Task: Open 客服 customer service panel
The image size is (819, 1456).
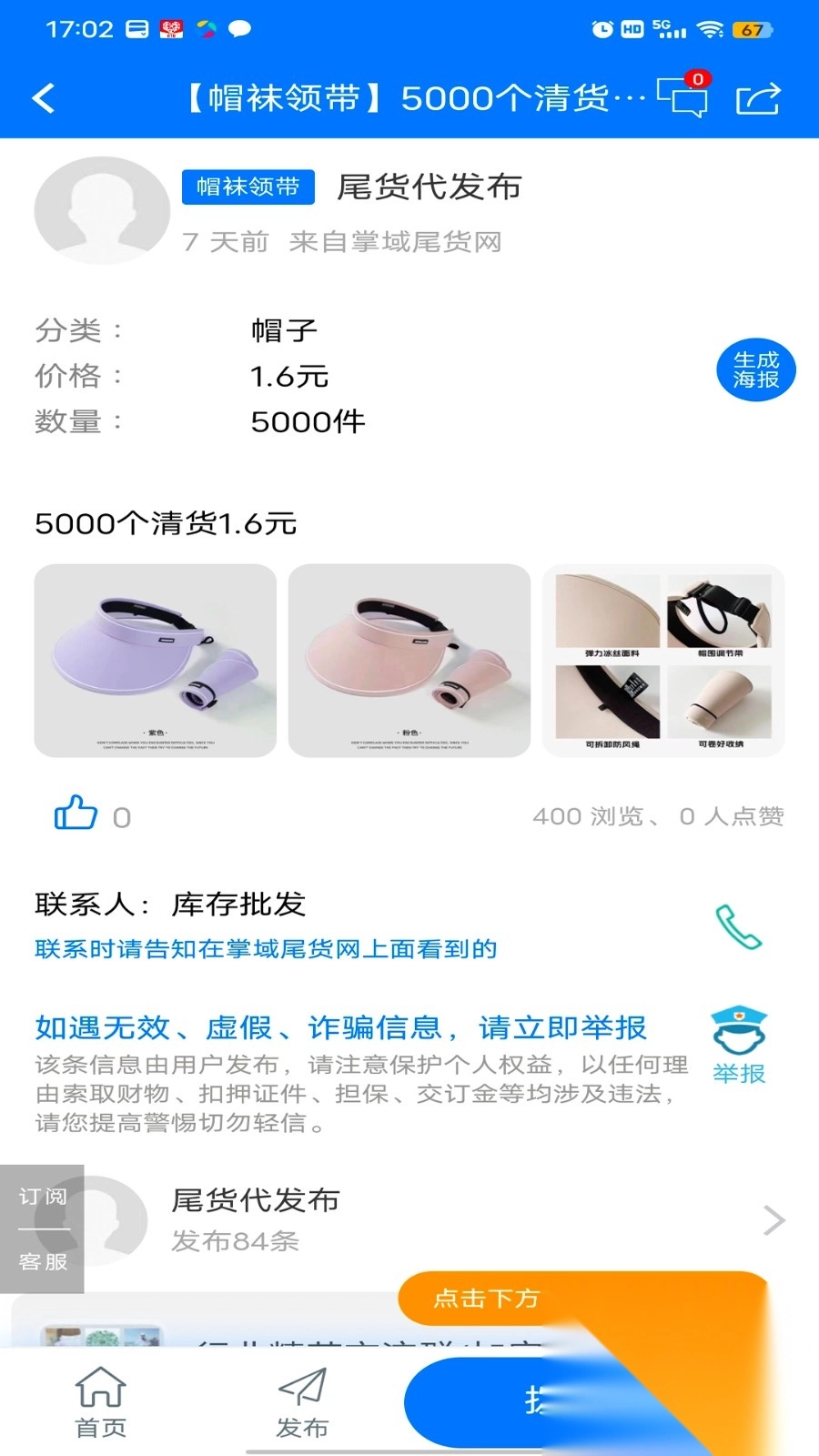Action: click(x=41, y=1260)
